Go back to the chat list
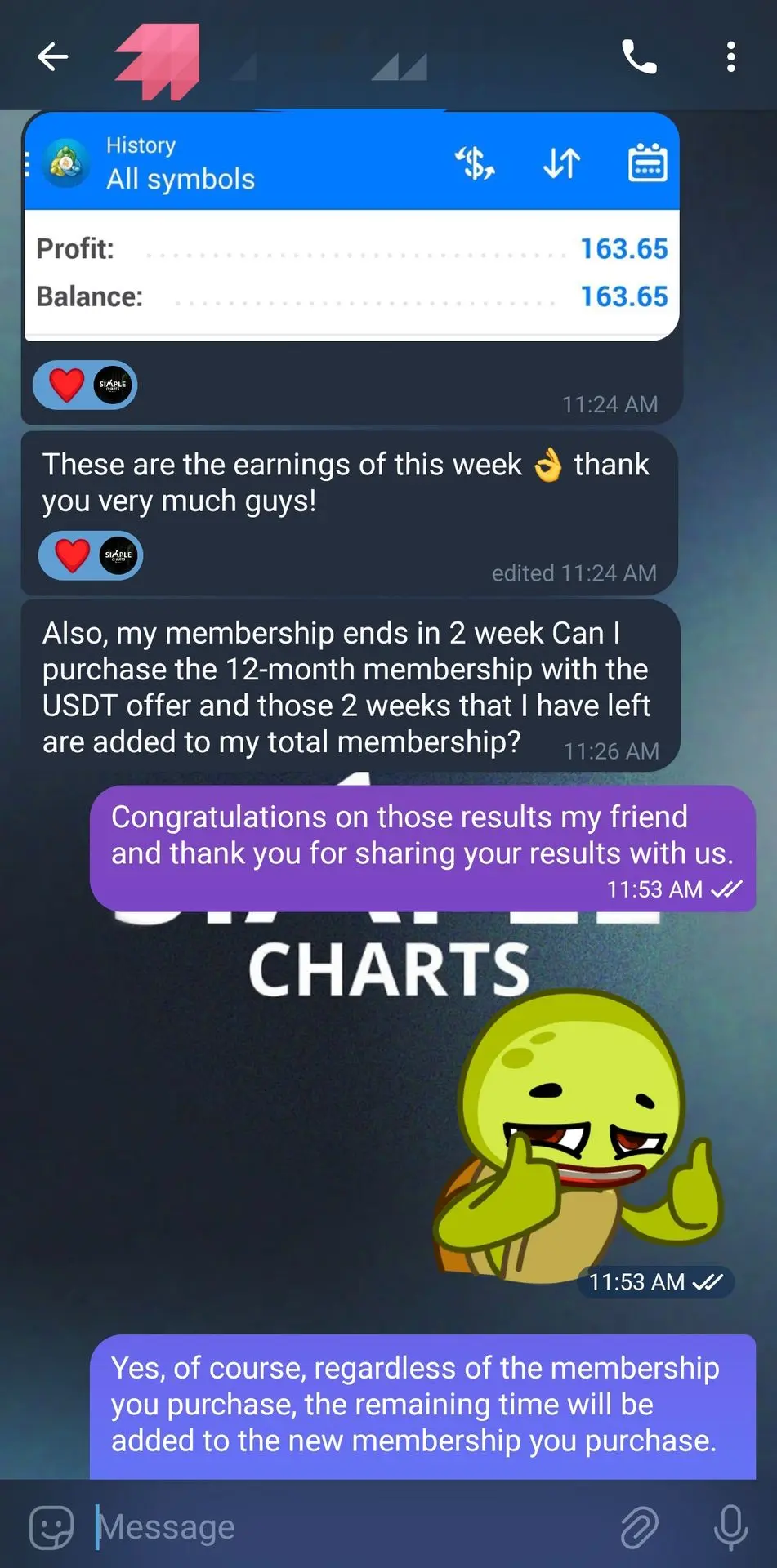The image size is (777, 1568). click(53, 57)
